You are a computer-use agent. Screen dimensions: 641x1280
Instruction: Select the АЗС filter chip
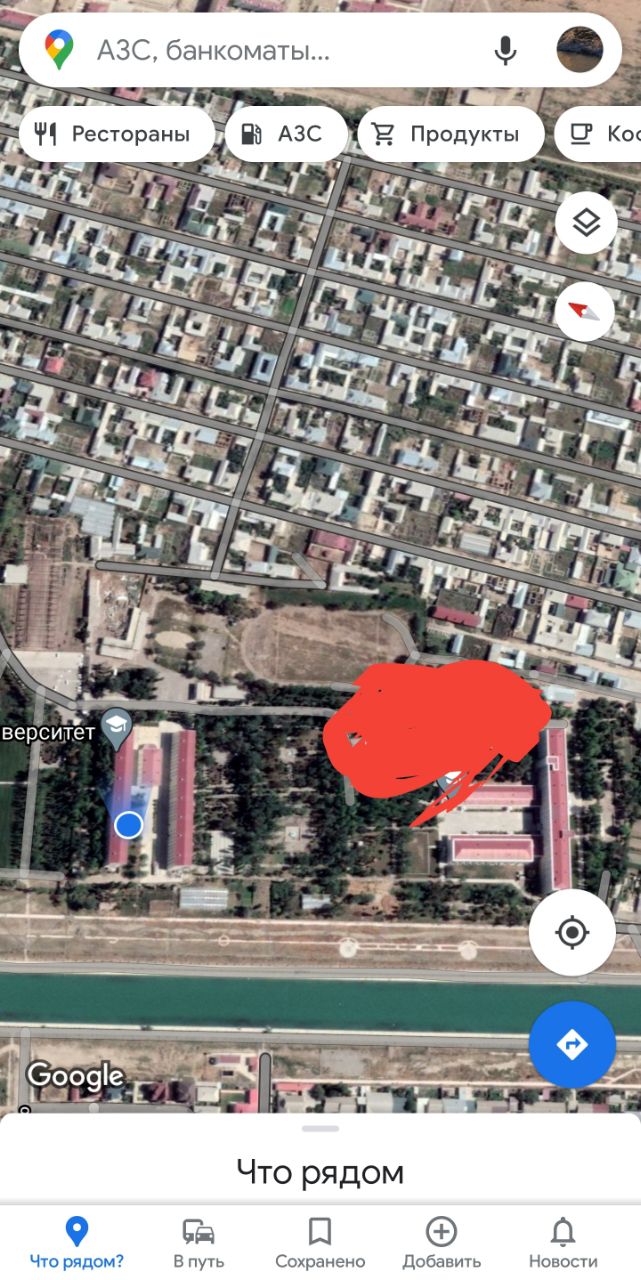(x=286, y=134)
